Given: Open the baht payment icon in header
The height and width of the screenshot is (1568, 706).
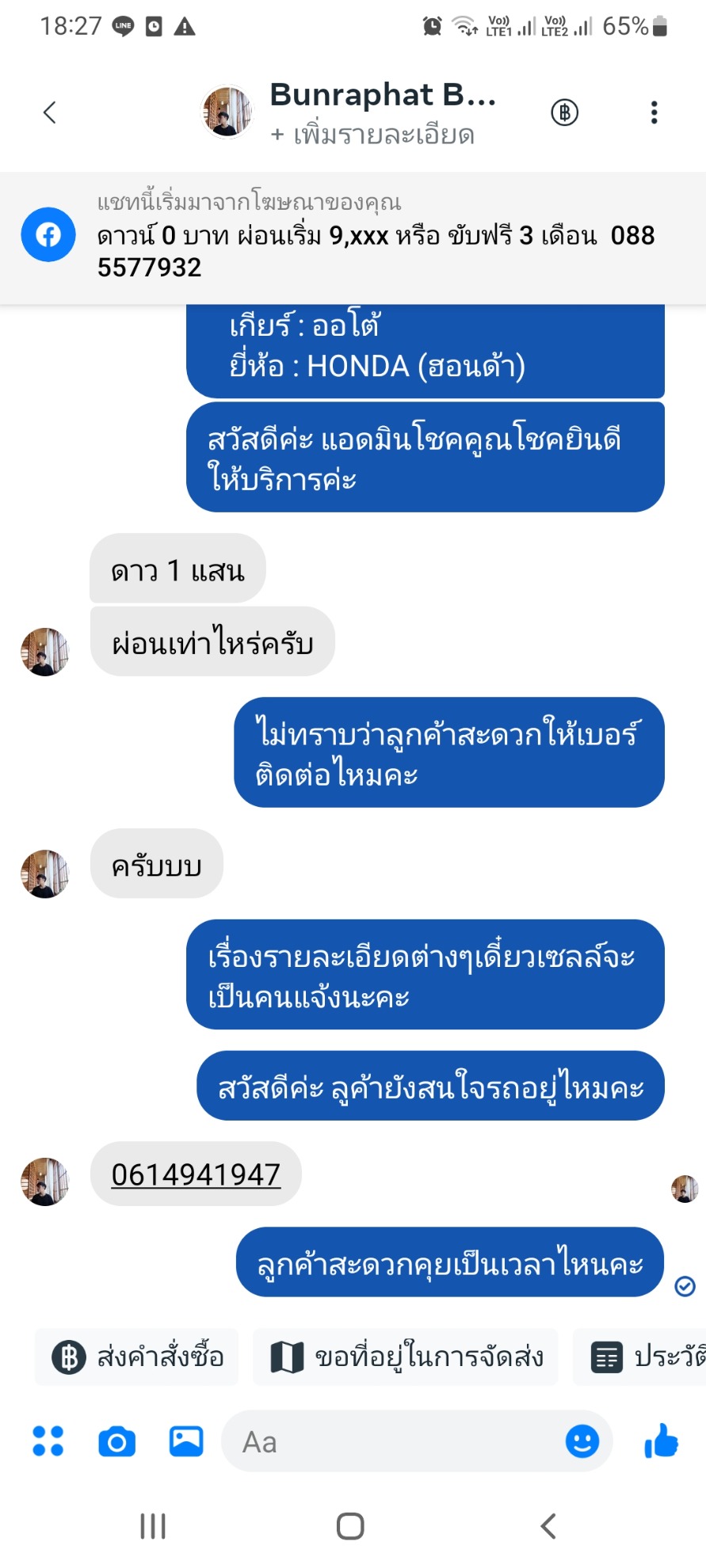Looking at the screenshot, I should click(x=564, y=112).
